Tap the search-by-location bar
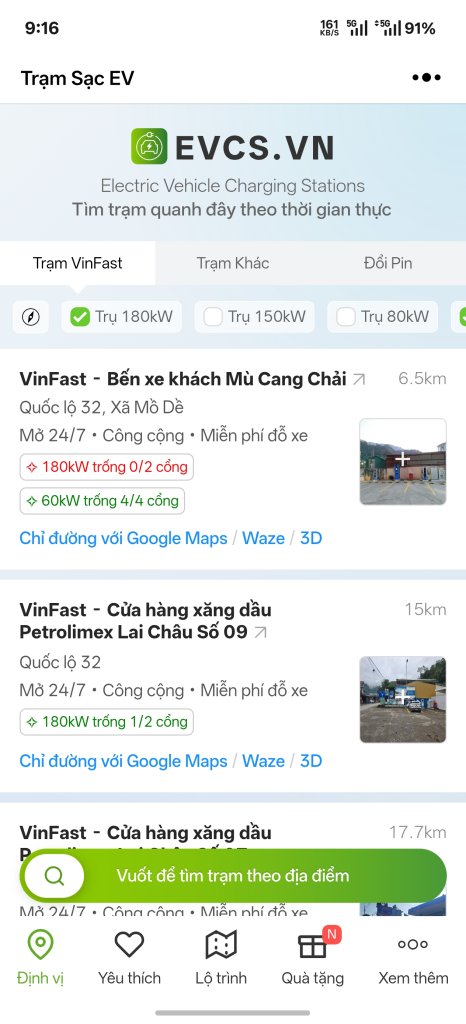Image resolution: width=466 pixels, height=1024 pixels. pos(233,876)
